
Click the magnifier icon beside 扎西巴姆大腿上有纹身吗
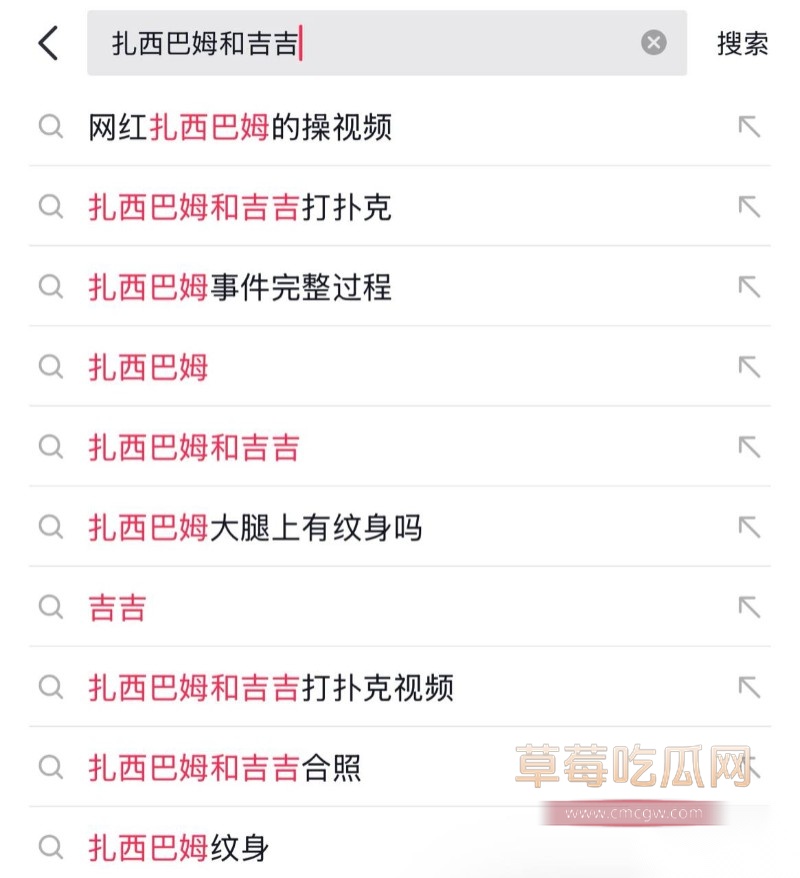(x=50, y=527)
